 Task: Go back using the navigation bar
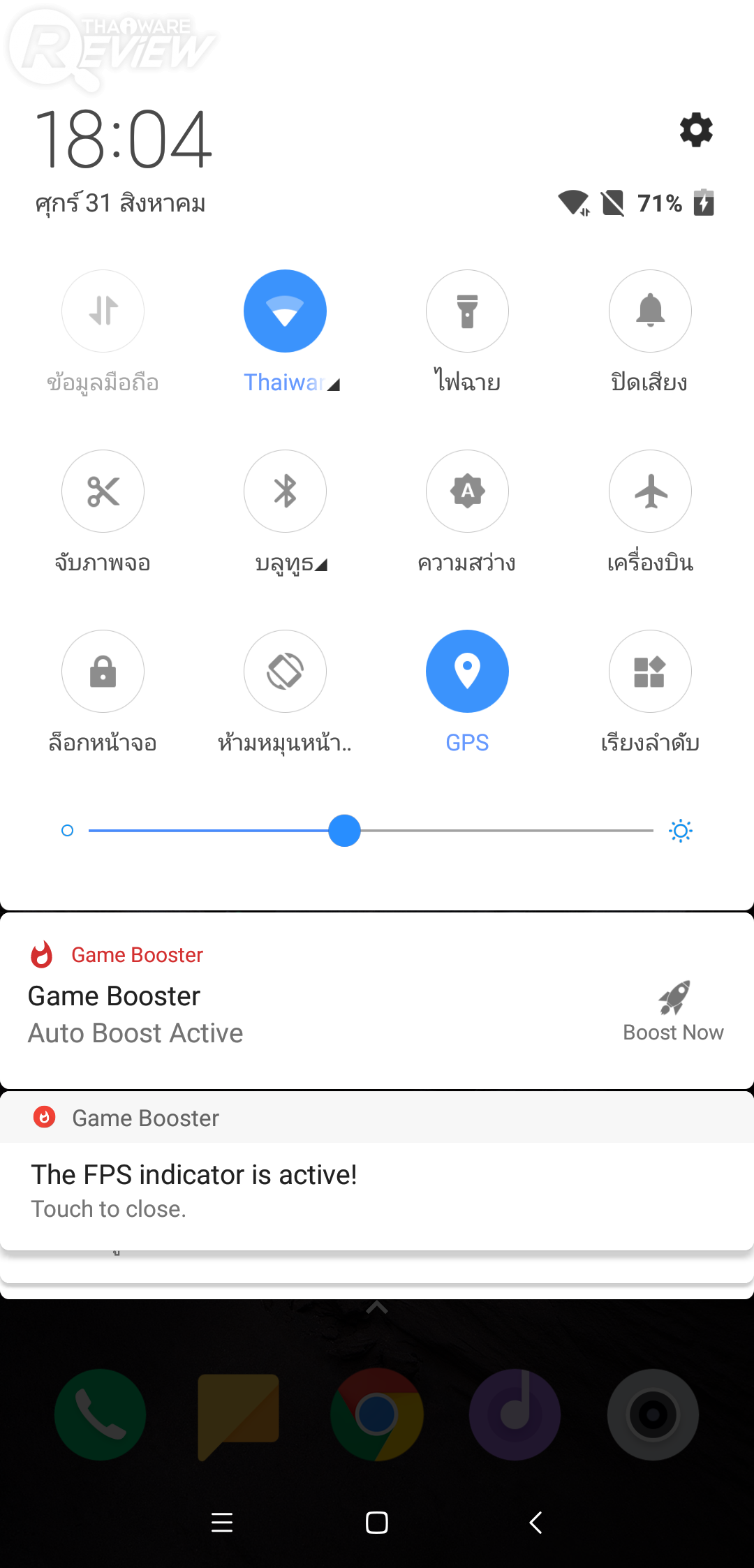pyautogui.click(x=535, y=1523)
